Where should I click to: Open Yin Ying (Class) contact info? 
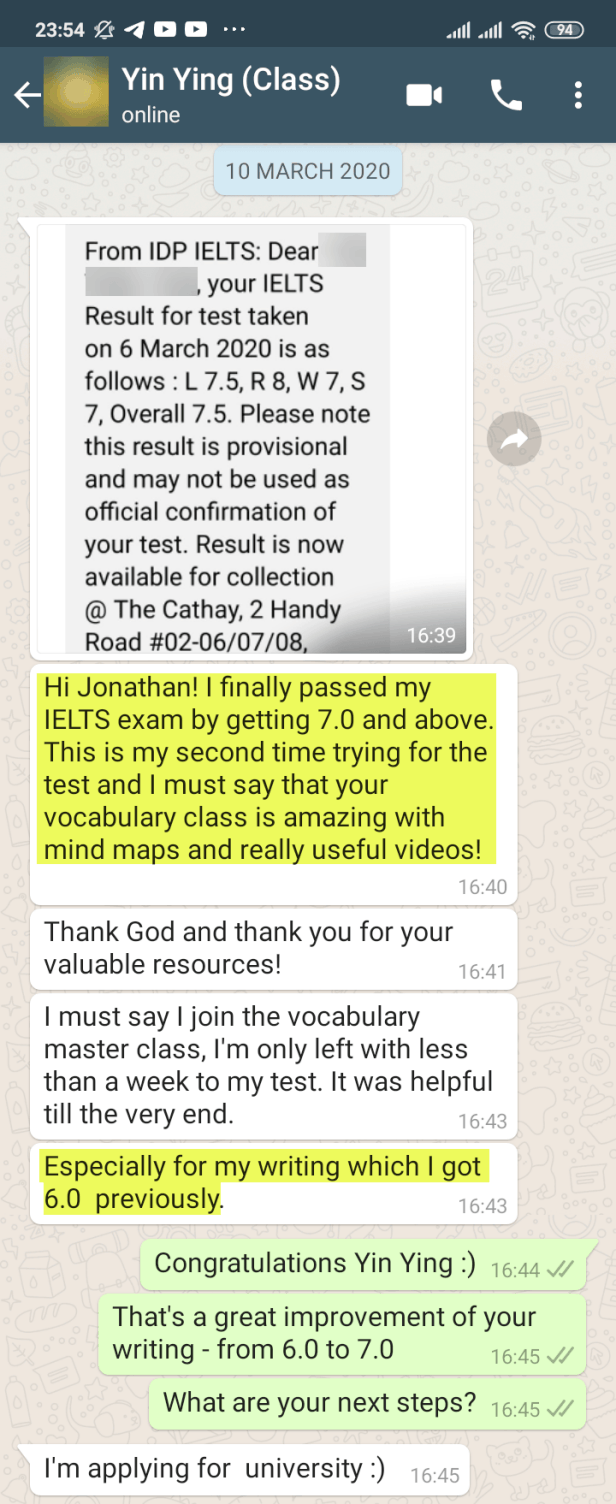(x=230, y=94)
